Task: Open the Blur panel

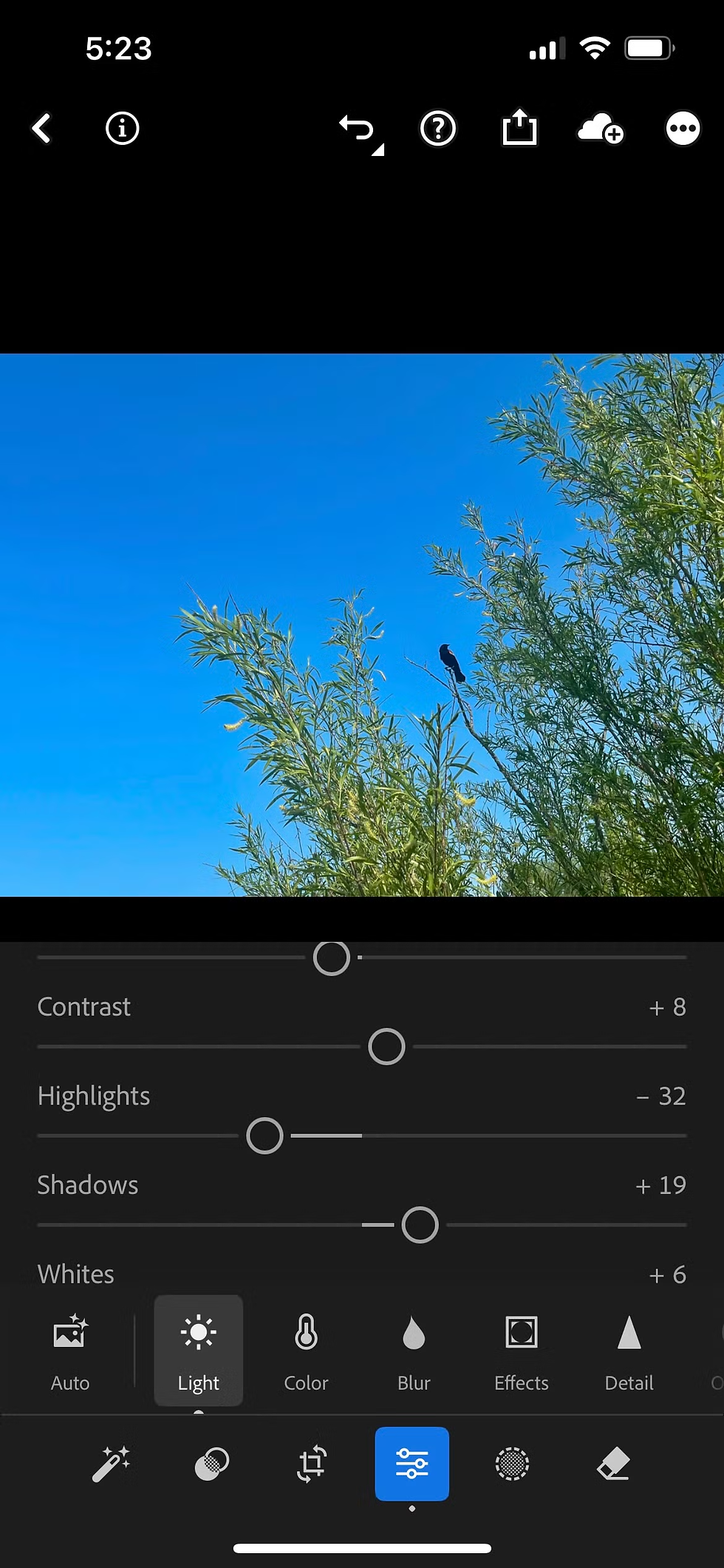Action: (414, 1351)
